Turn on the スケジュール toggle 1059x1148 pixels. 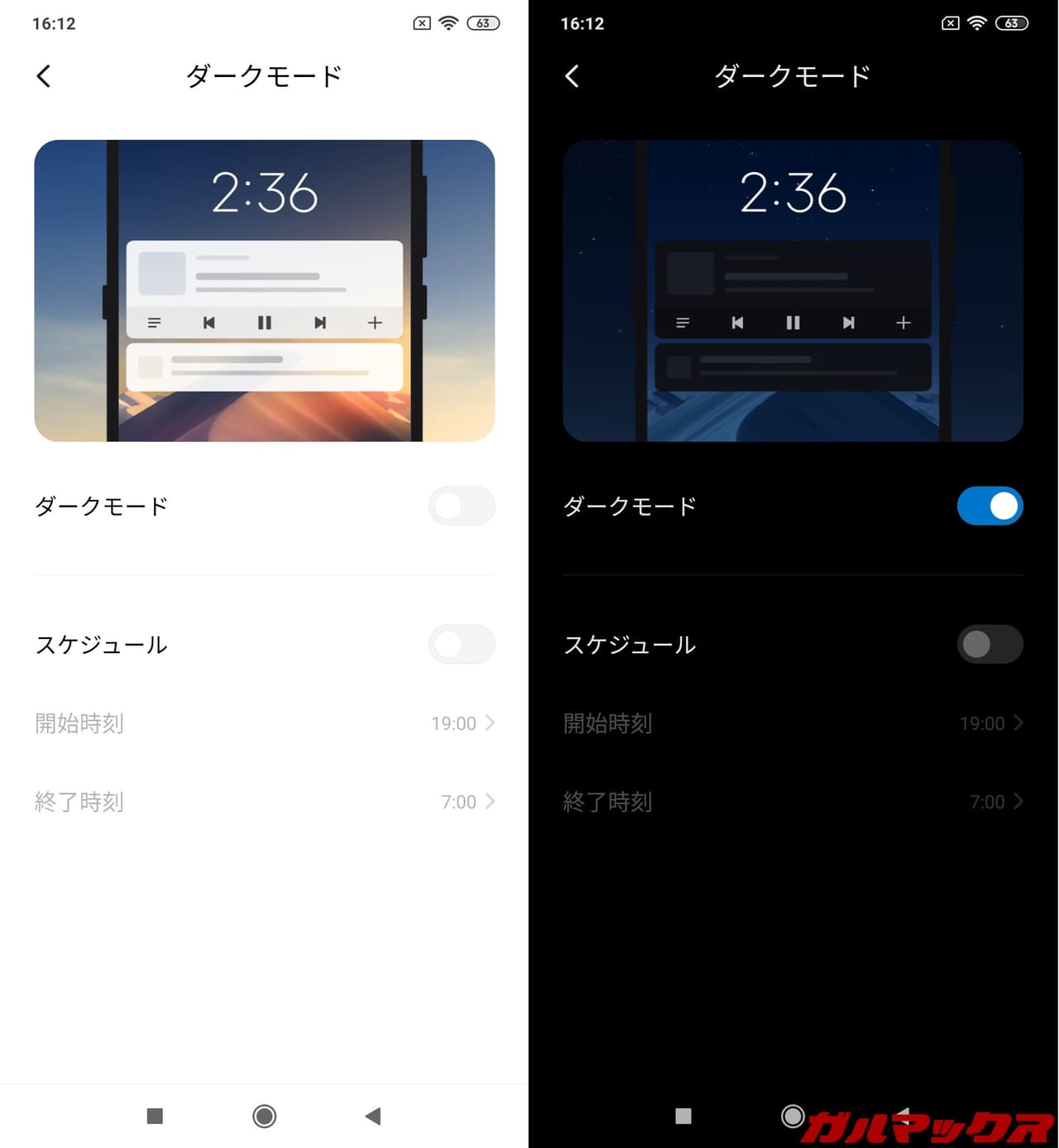461,644
